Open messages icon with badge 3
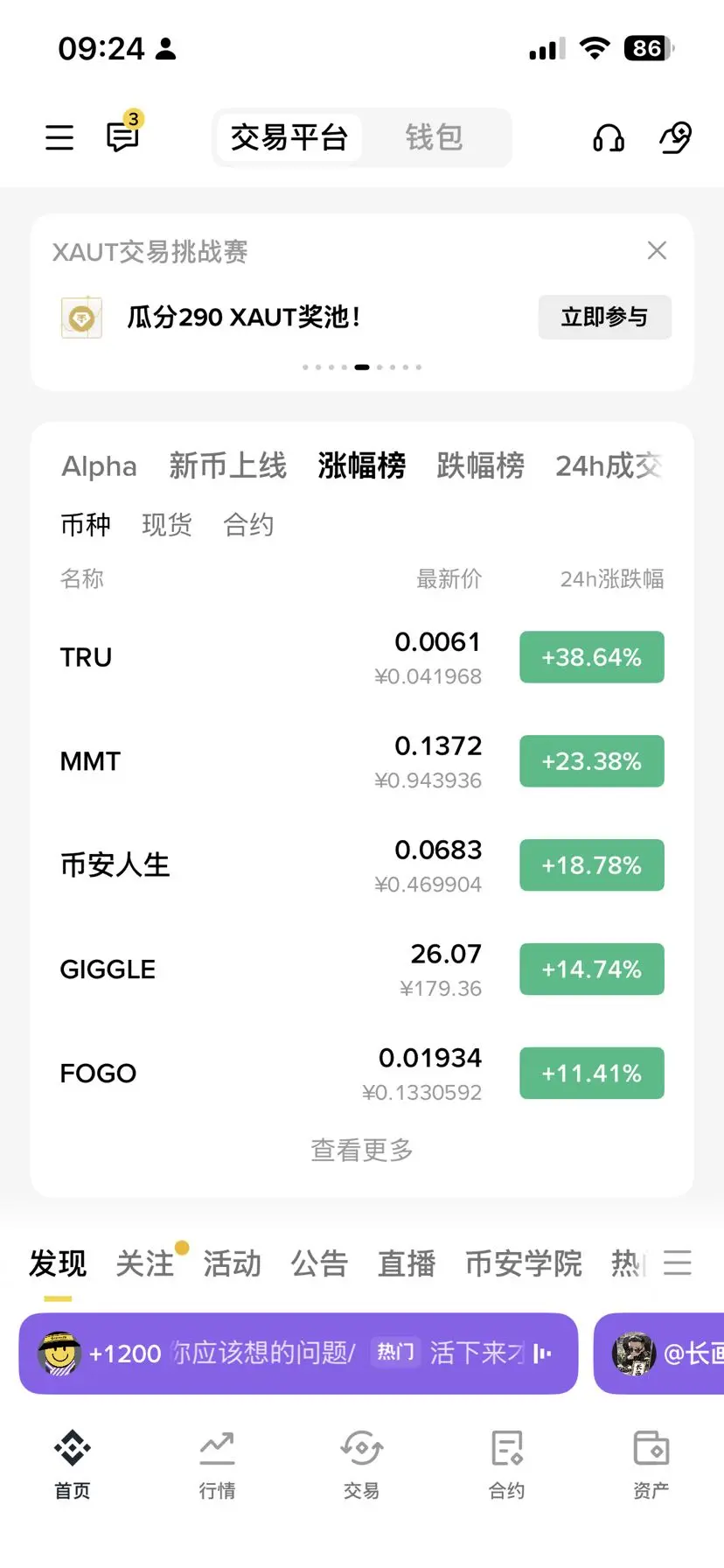Screen dimensions: 724x1568 click(x=122, y=136)
